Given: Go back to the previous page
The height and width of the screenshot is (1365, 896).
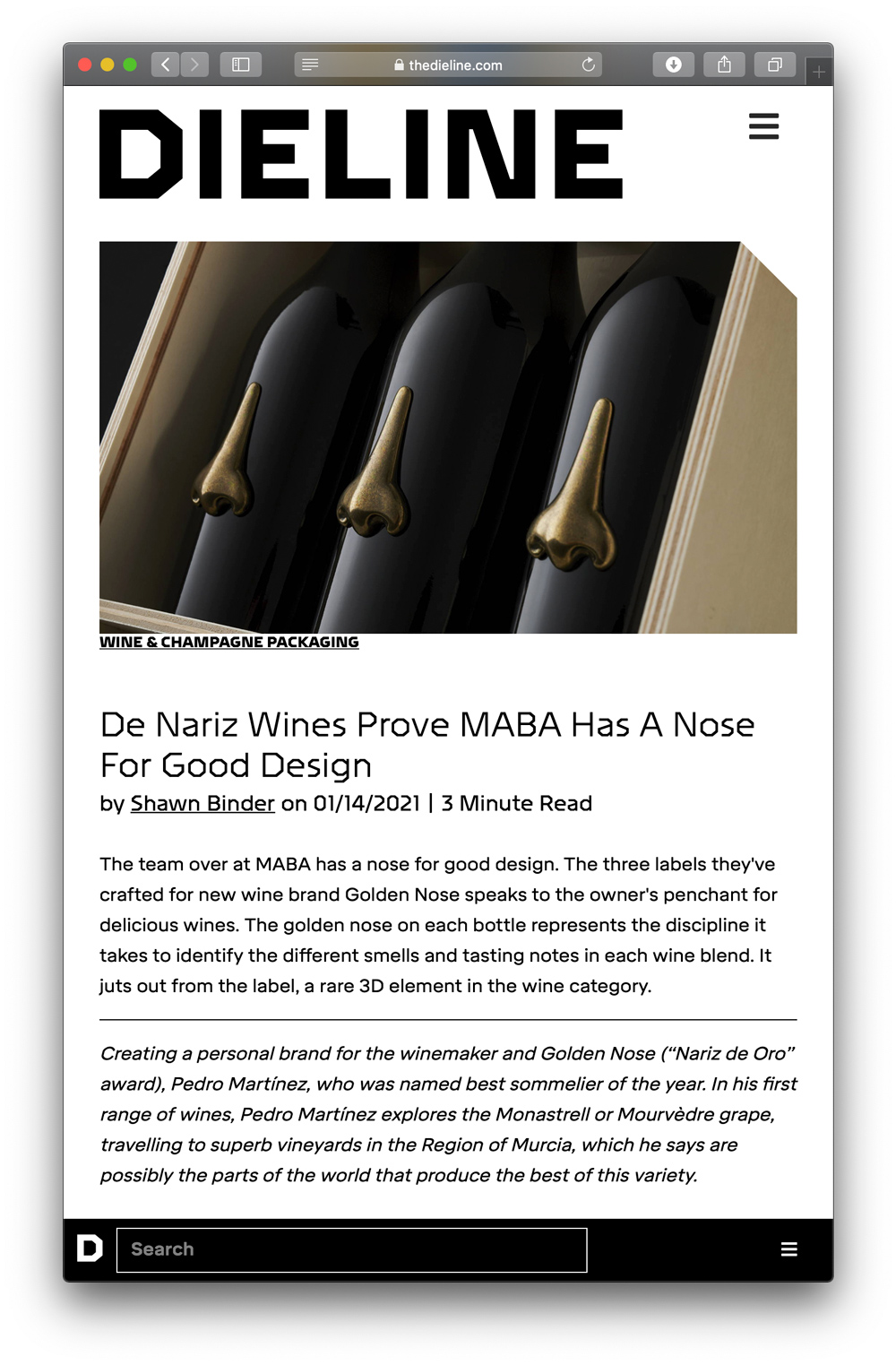Looking at the screenshot, I should (x=165, y=65).
